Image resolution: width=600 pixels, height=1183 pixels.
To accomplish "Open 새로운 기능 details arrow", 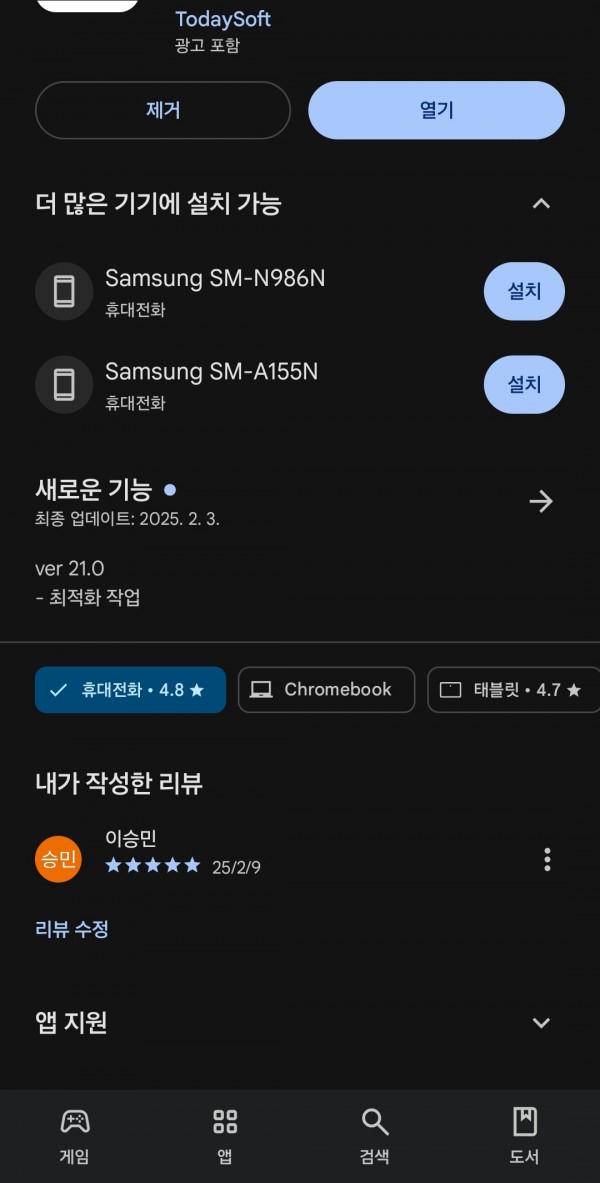I will pos(541,502).
